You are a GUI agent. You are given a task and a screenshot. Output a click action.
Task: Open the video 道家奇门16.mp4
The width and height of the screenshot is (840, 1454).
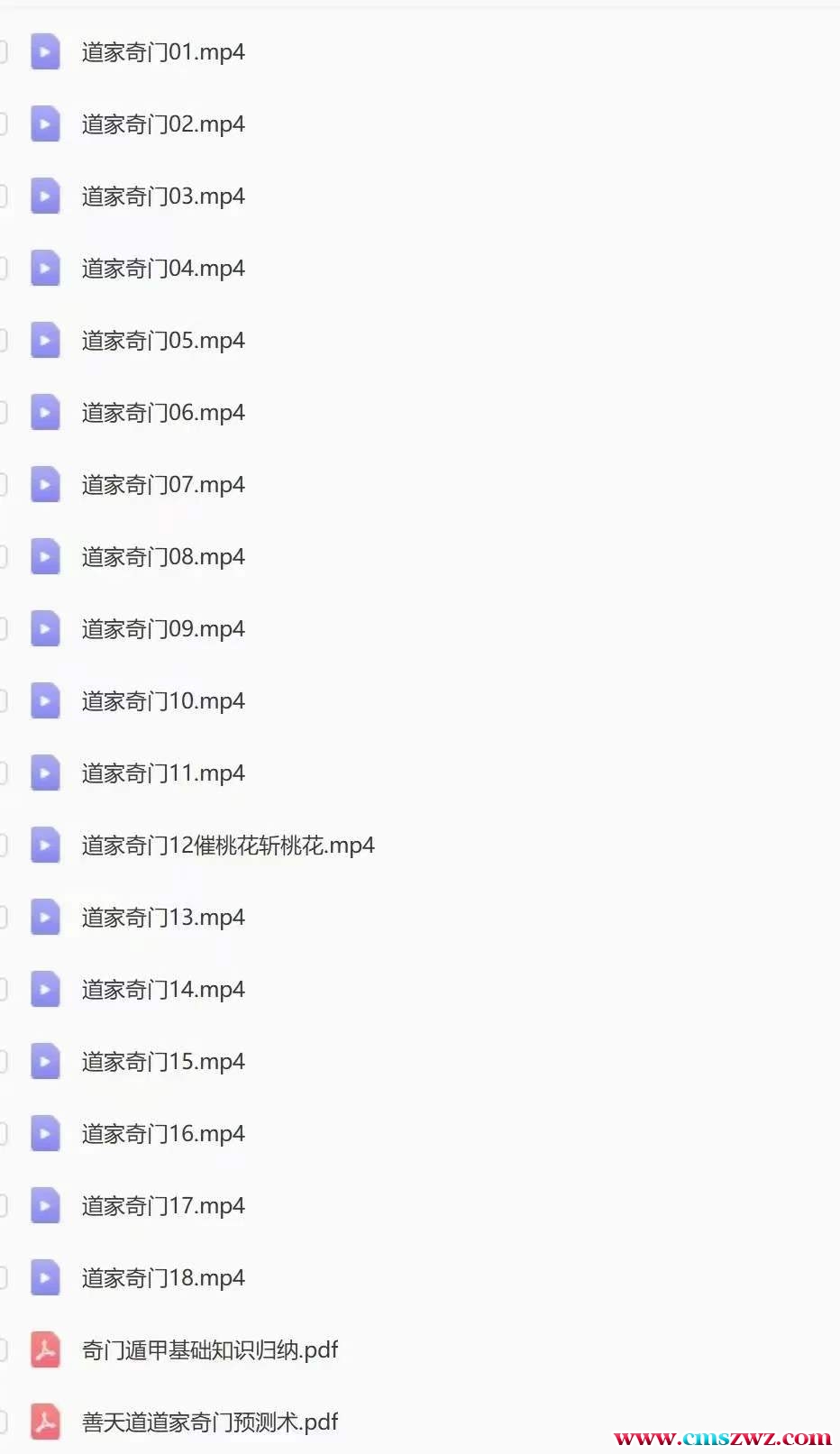click(x=163, y=1134)
